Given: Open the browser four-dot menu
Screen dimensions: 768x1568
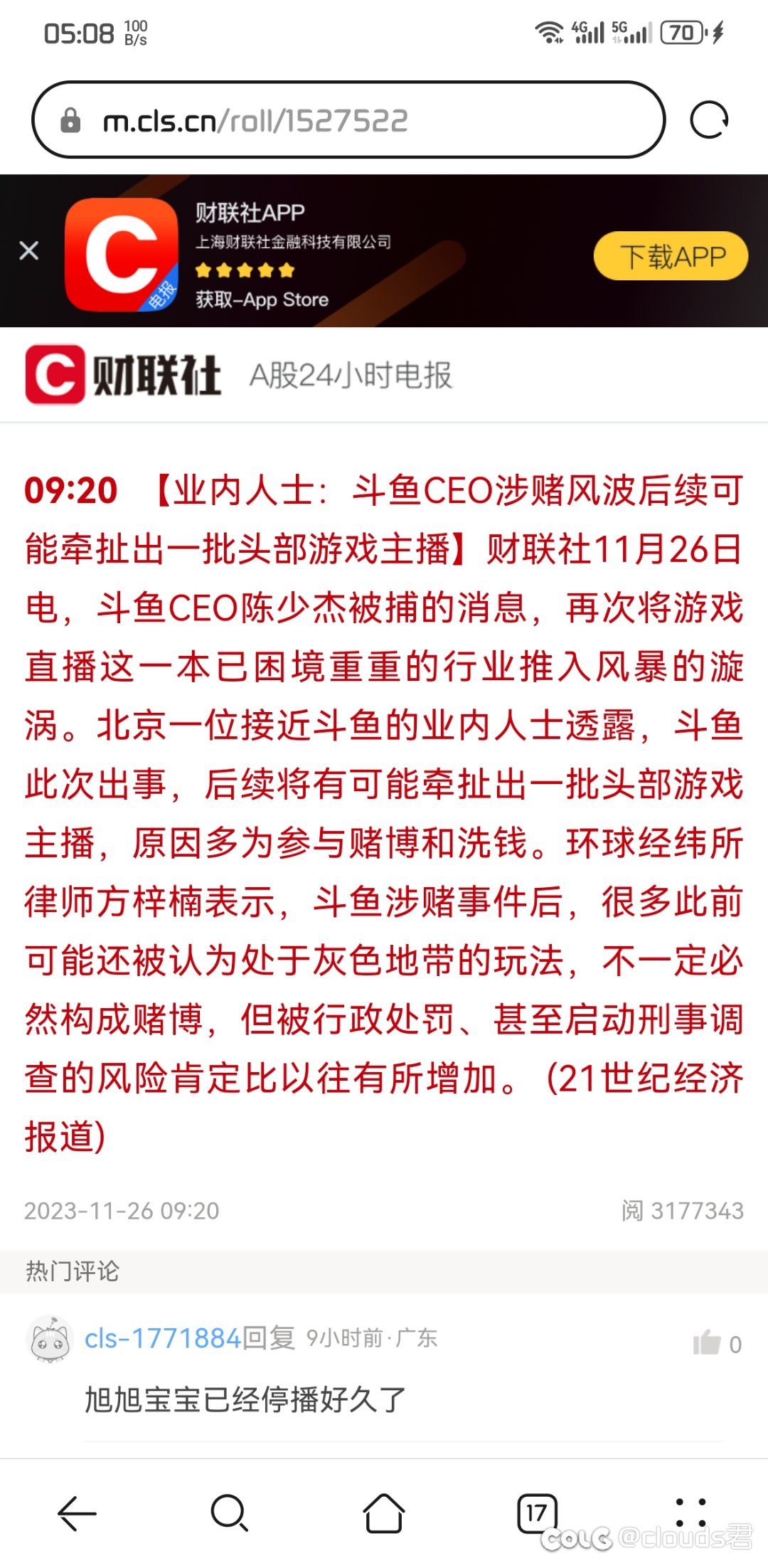Looking at the screenshot, I should click(690, 1513).
